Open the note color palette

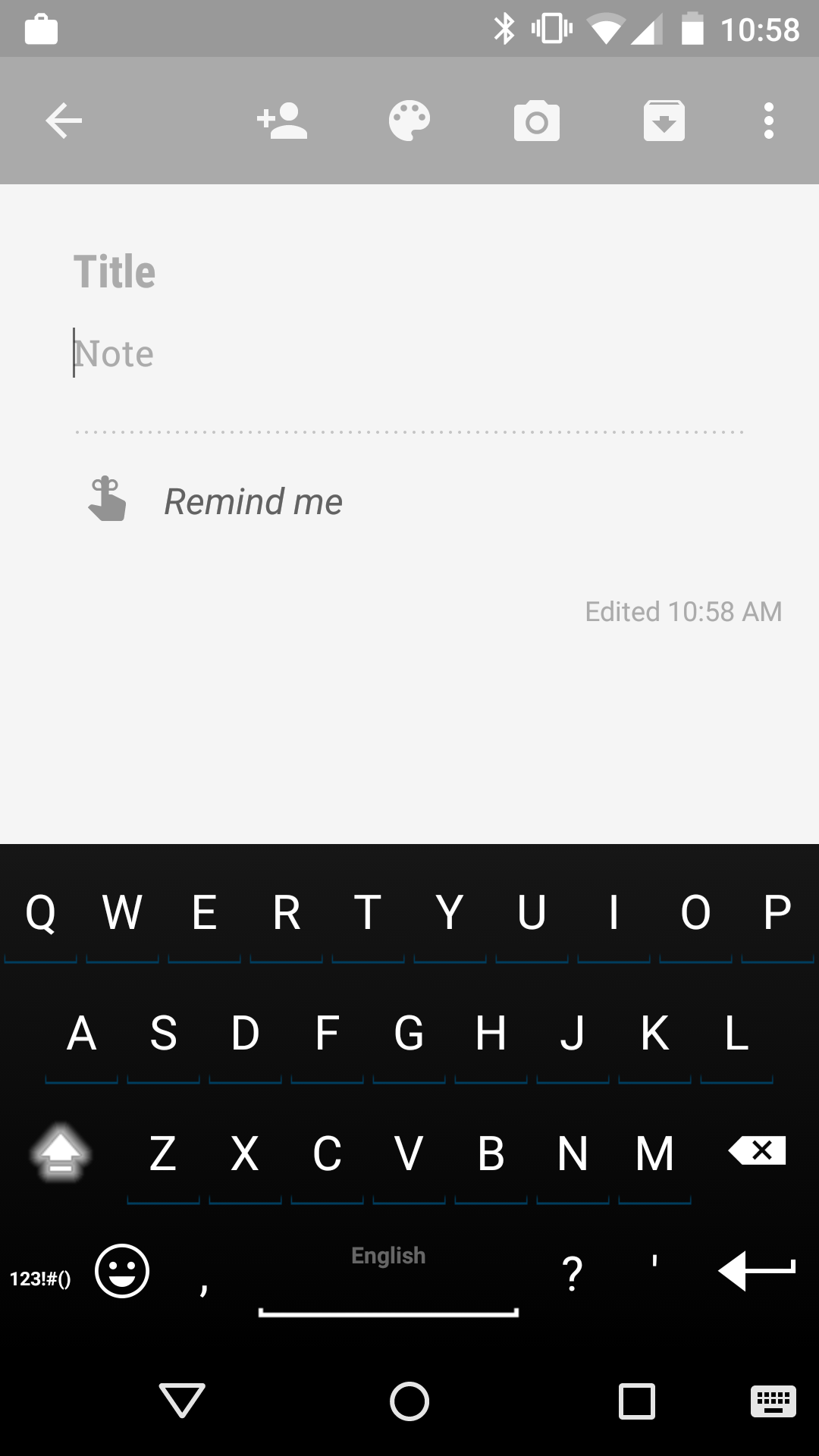click(x=409, y=120)
